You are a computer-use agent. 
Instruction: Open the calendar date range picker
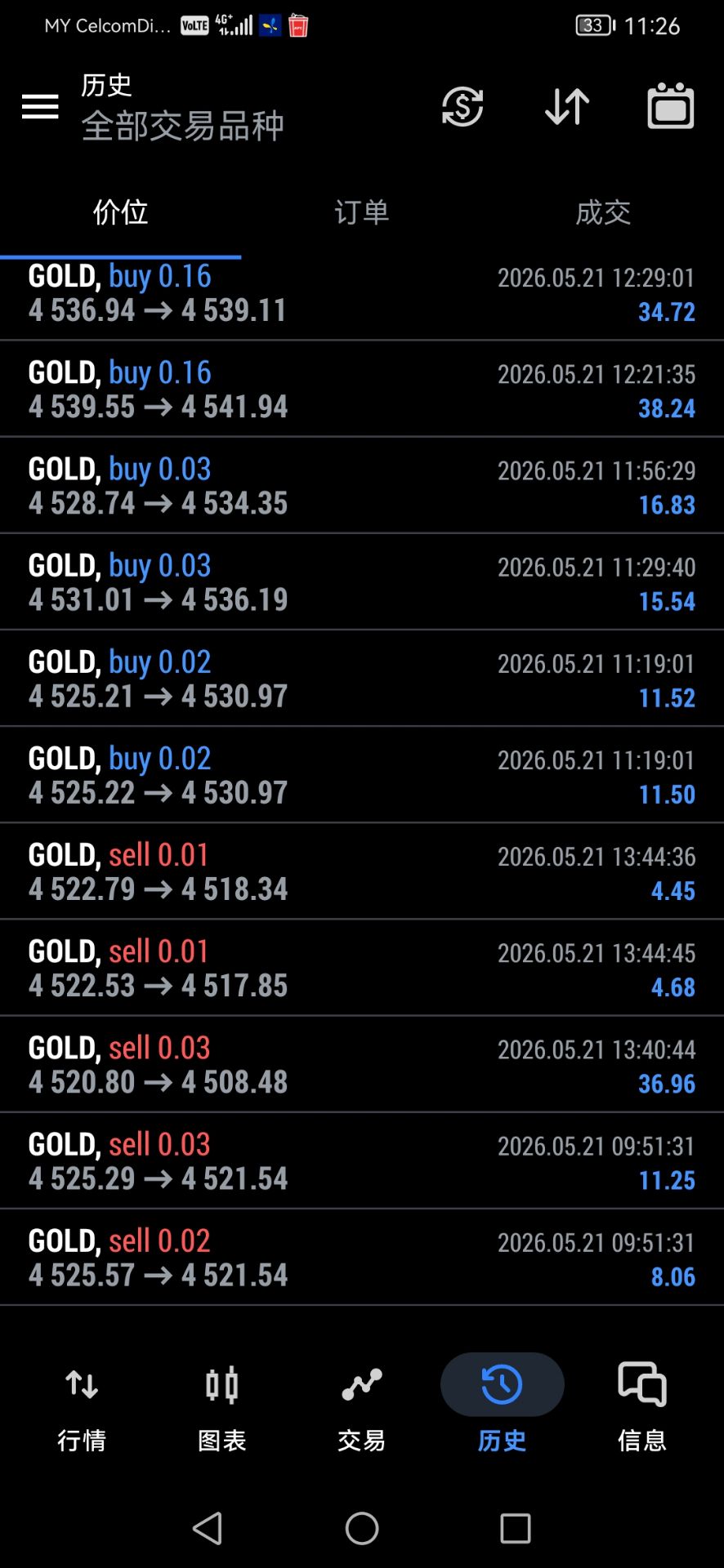pos(671,106)
